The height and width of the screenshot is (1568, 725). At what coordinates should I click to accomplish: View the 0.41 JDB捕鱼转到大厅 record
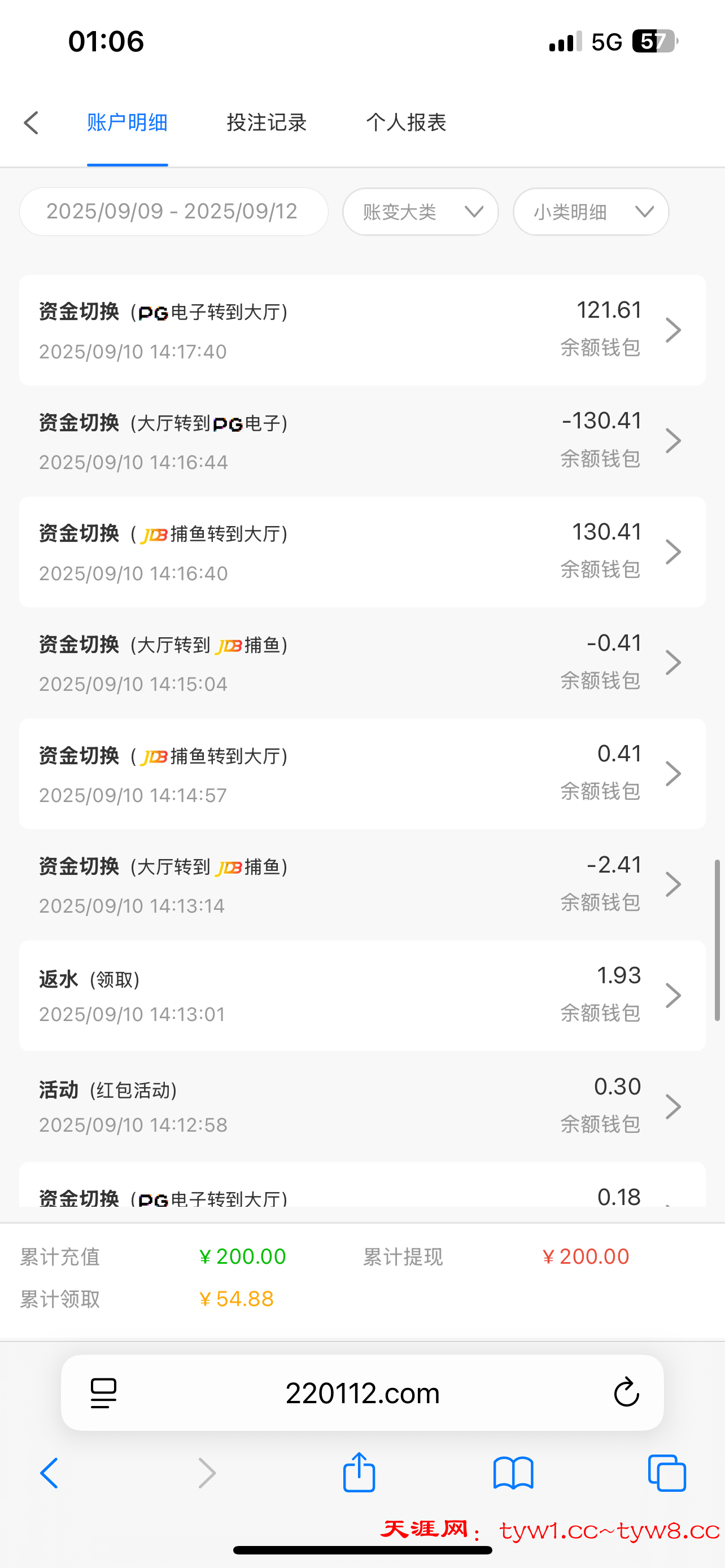pyautogui.click(x=362, y=774)
